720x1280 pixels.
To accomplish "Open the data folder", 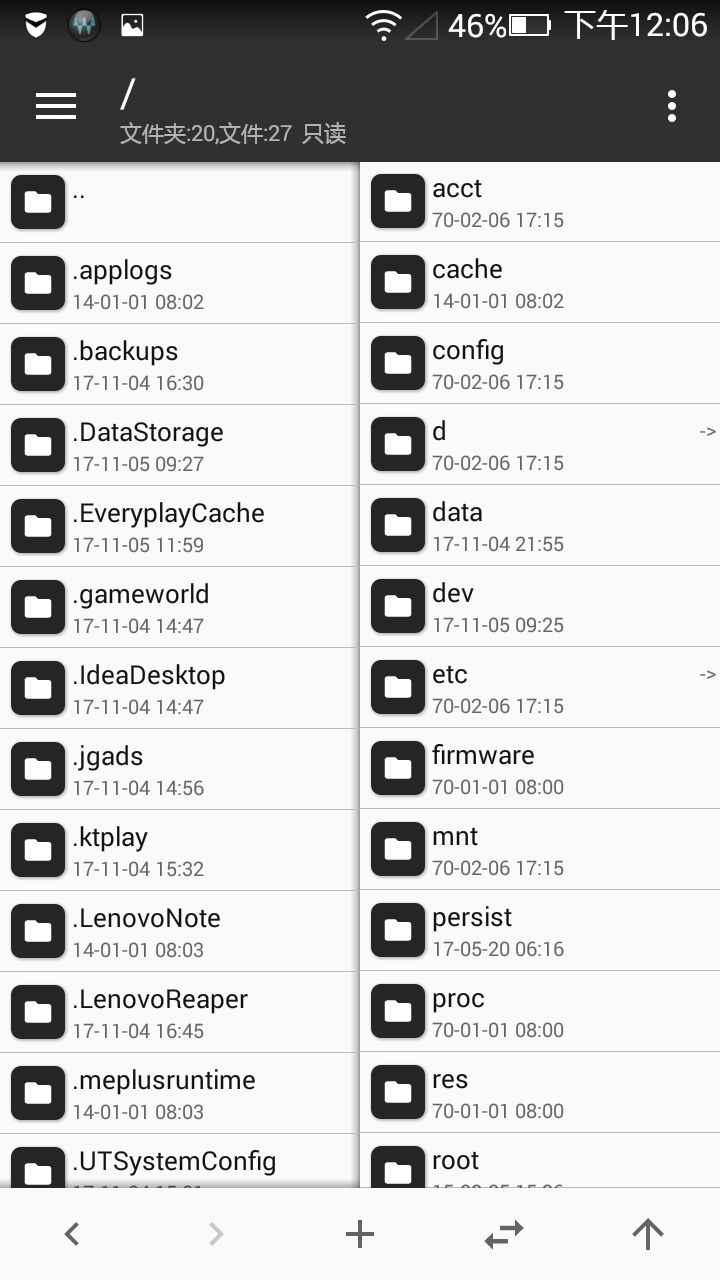I will [x=540, y=525].
